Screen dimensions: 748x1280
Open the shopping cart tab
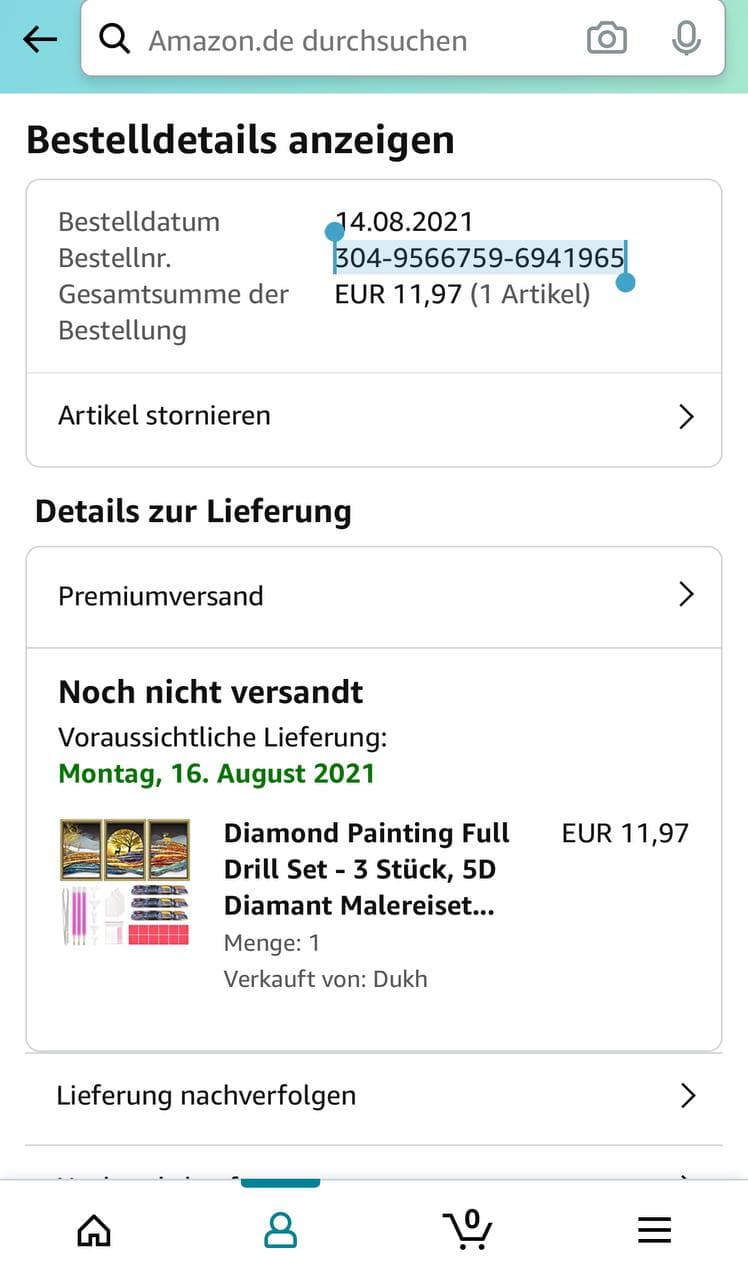pyautogui.click(x=467, y=1229)
